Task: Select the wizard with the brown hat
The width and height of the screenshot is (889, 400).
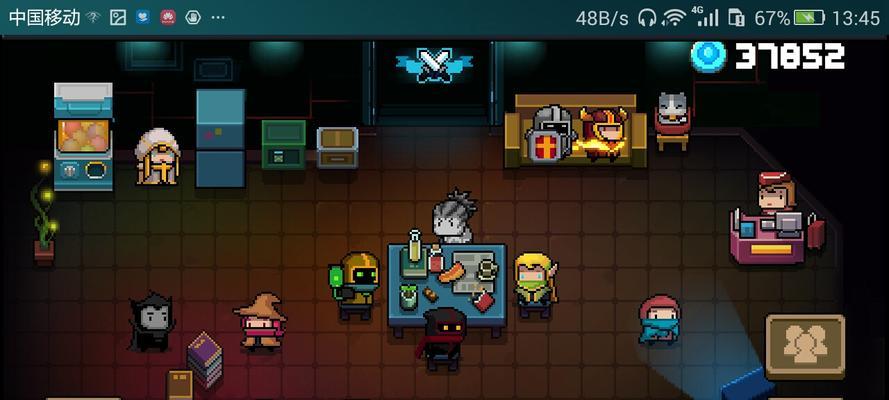Action: [x=261, y=322]
